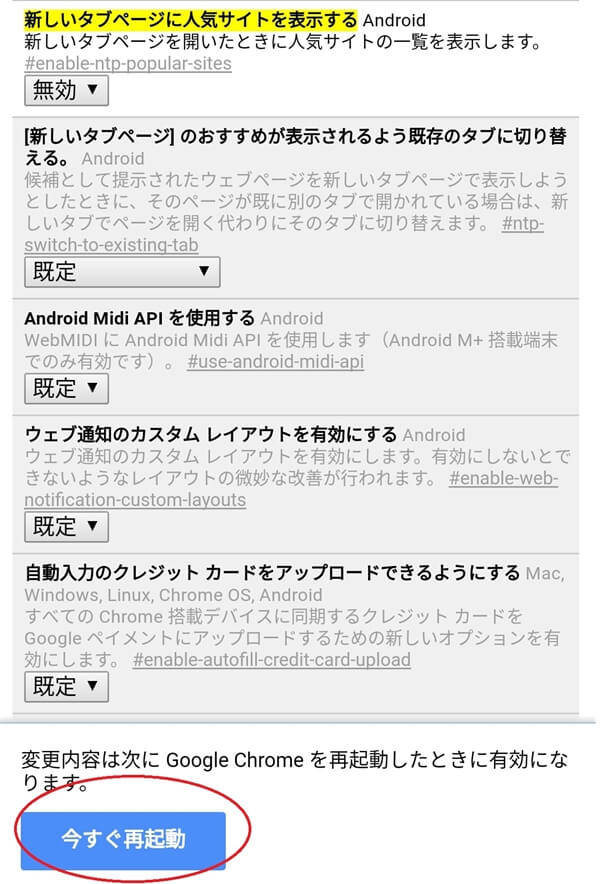Open dropdown for autofill credit card upload
The width and height of the screenshot is (600, 884).
[66, 686]
